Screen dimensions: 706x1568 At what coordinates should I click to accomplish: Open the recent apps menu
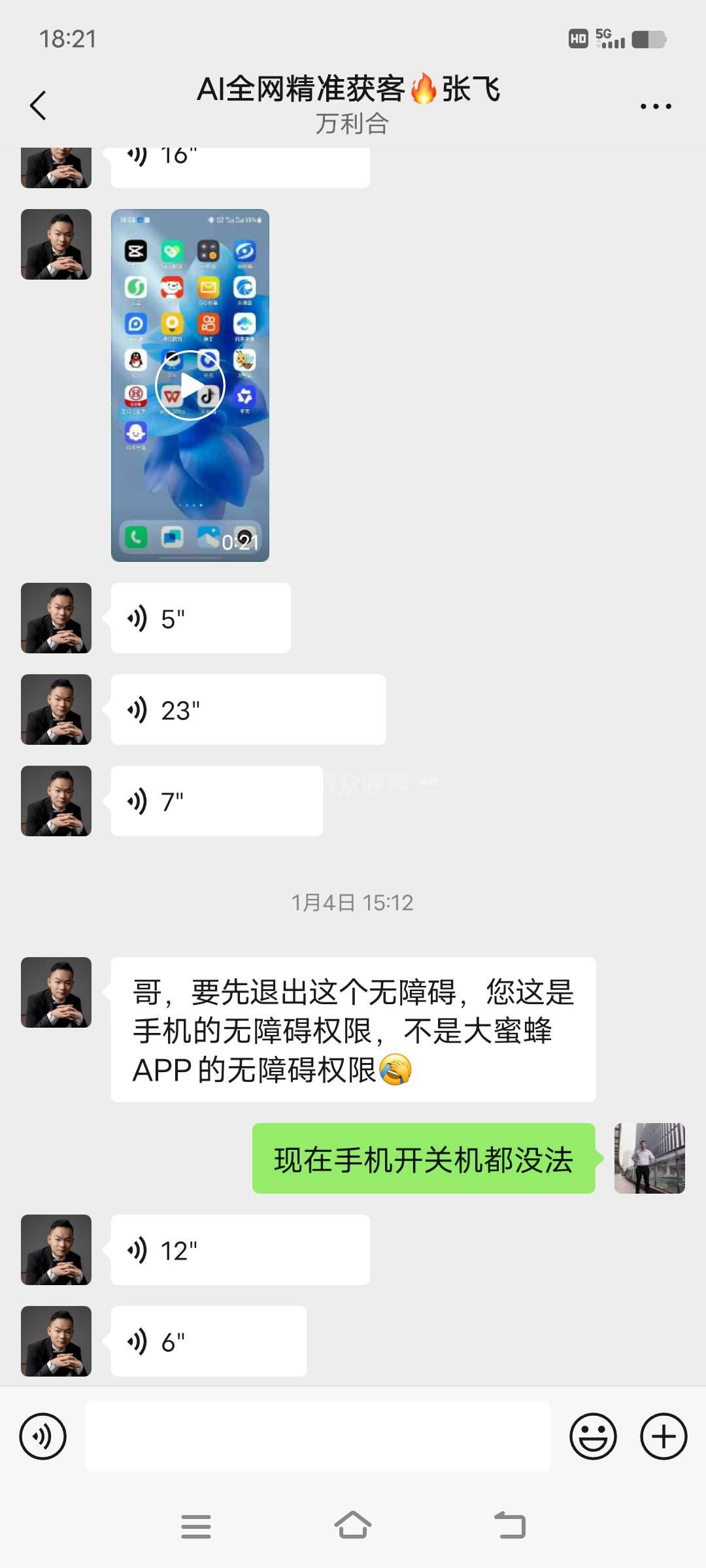point(196,1526)
